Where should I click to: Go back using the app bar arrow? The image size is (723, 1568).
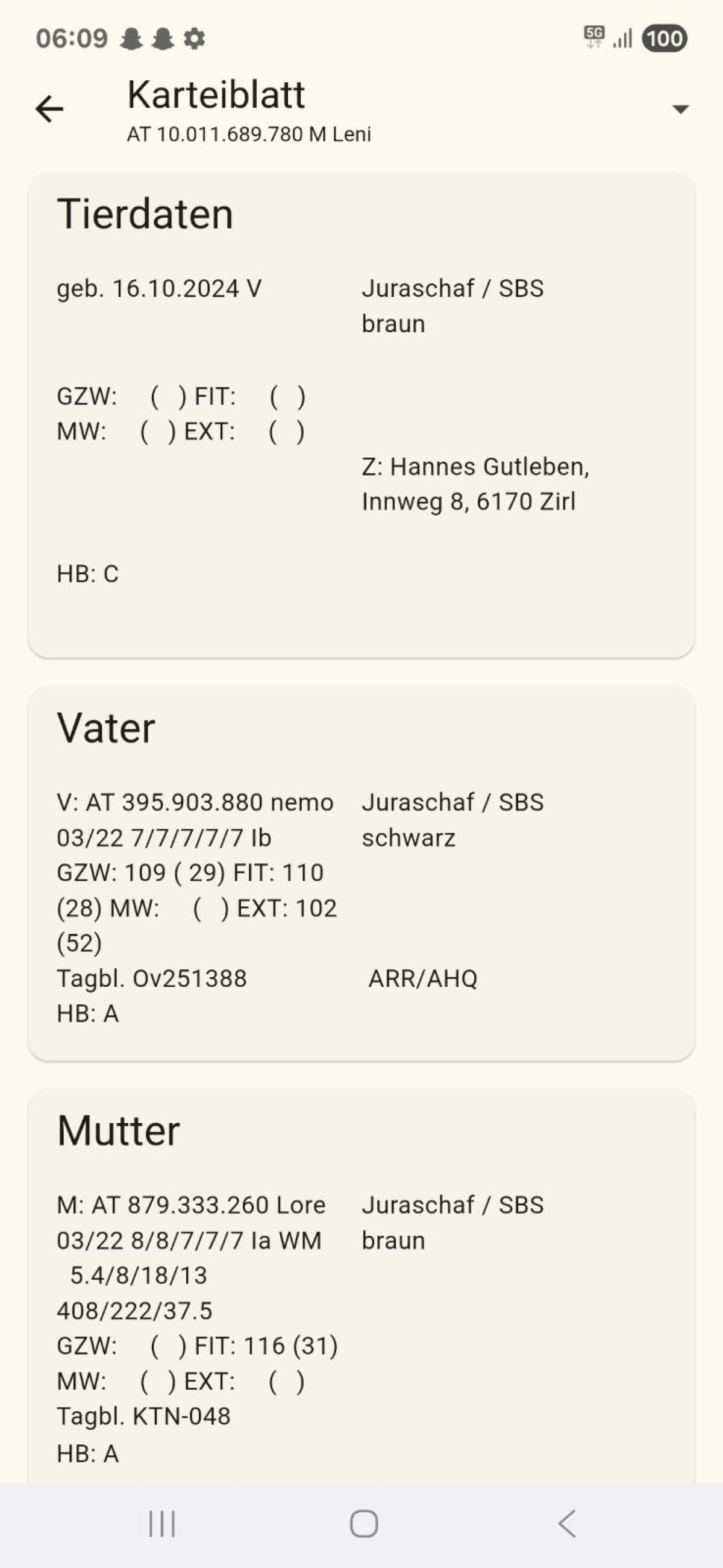[49, 110]
